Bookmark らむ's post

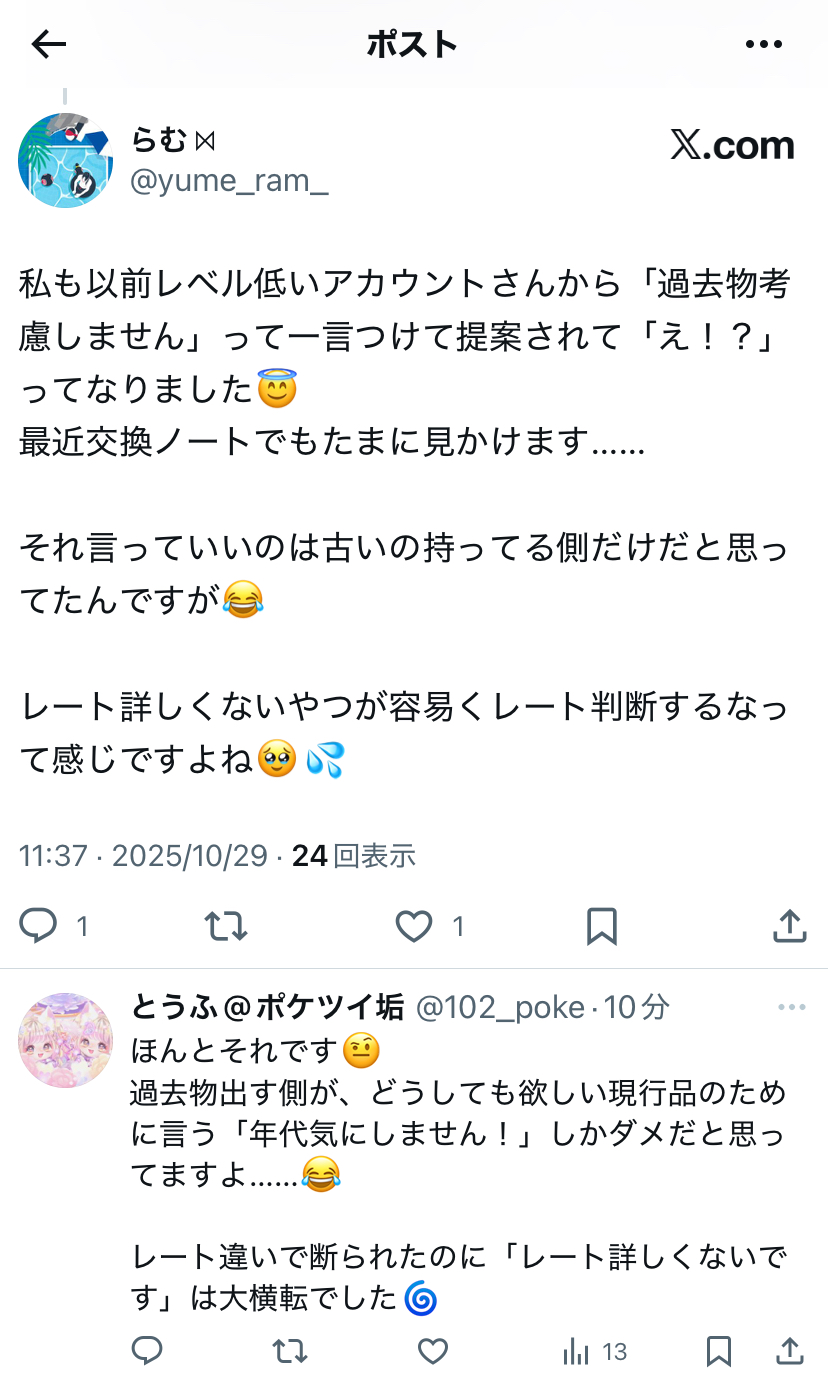(x=601, y=926)
